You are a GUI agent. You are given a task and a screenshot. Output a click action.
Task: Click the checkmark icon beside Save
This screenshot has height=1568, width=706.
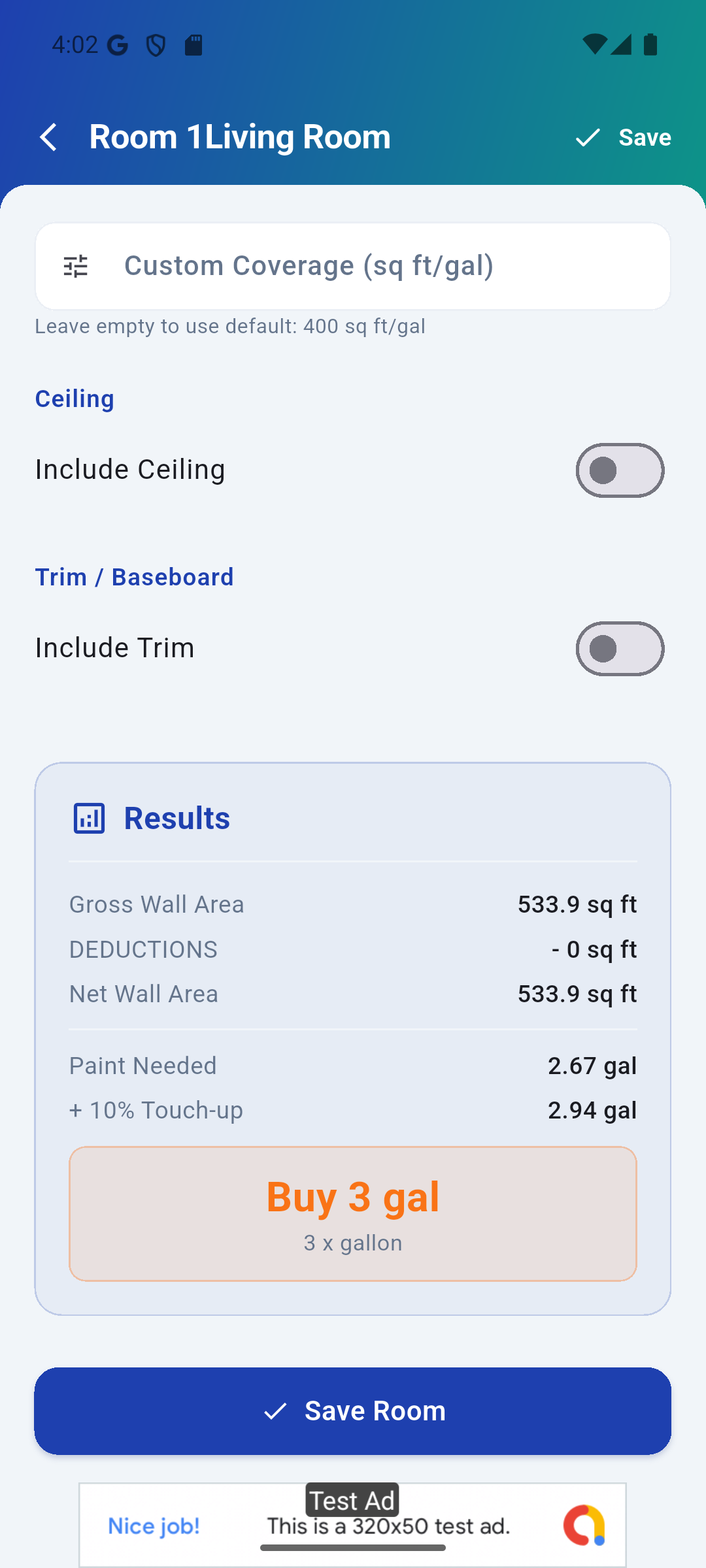coord(587,137)
